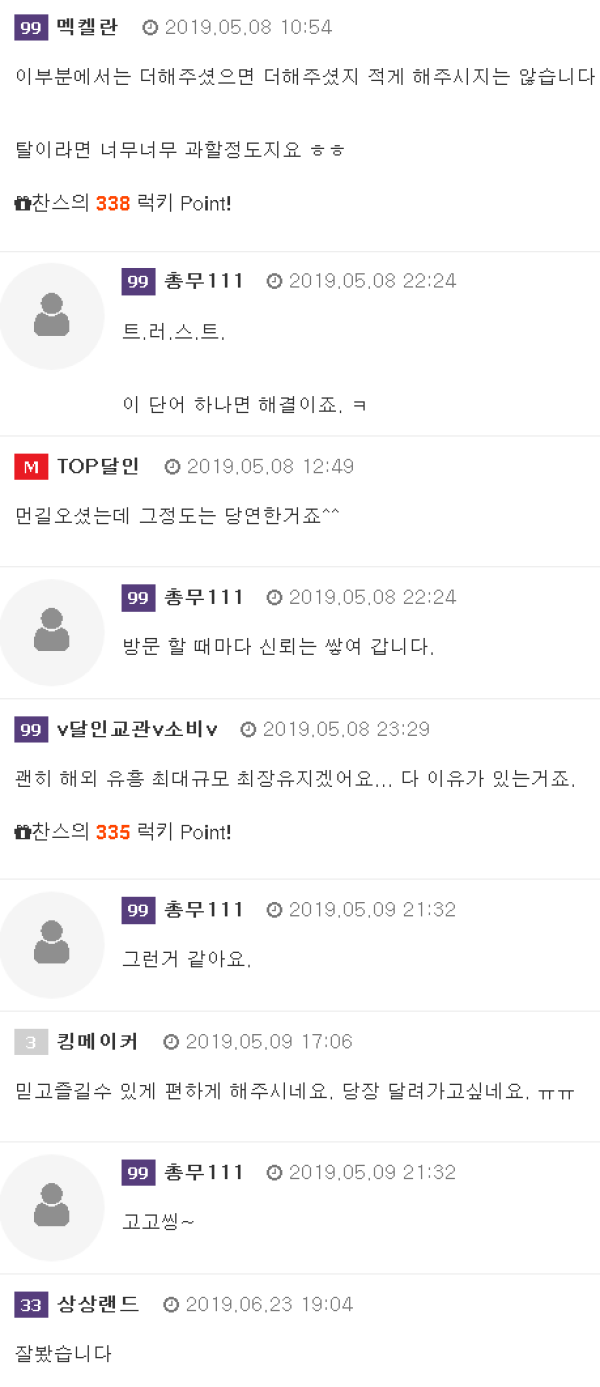Tap 총무111 on the 그런거 같아요 reply
The image size is (600, 1387).
coord(203,909)
